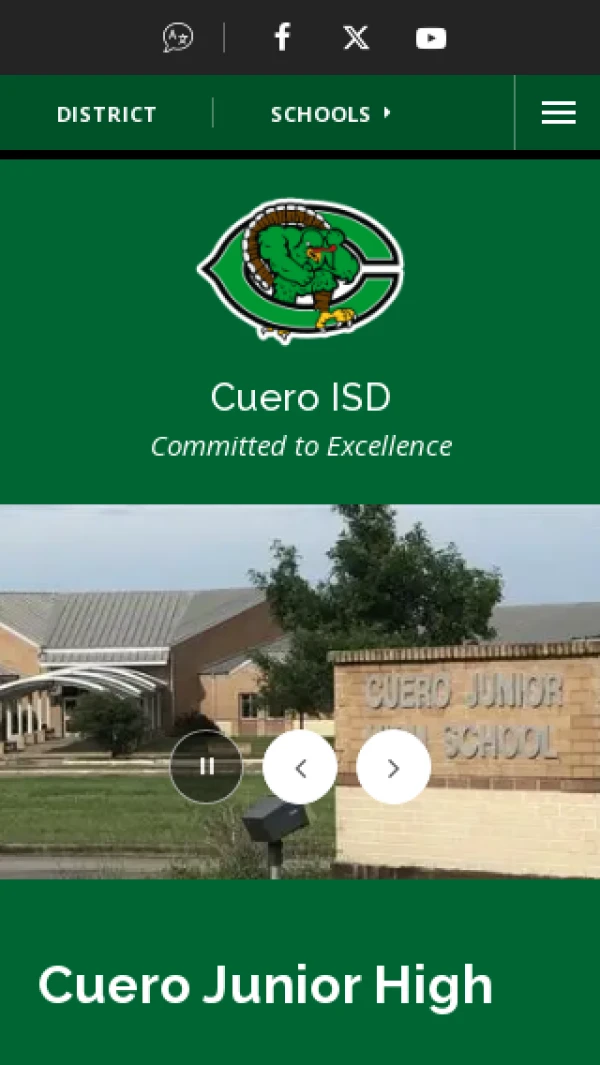600x1065 pixels.
Task: Advance to the next slide
Action: tap(393, 767)
